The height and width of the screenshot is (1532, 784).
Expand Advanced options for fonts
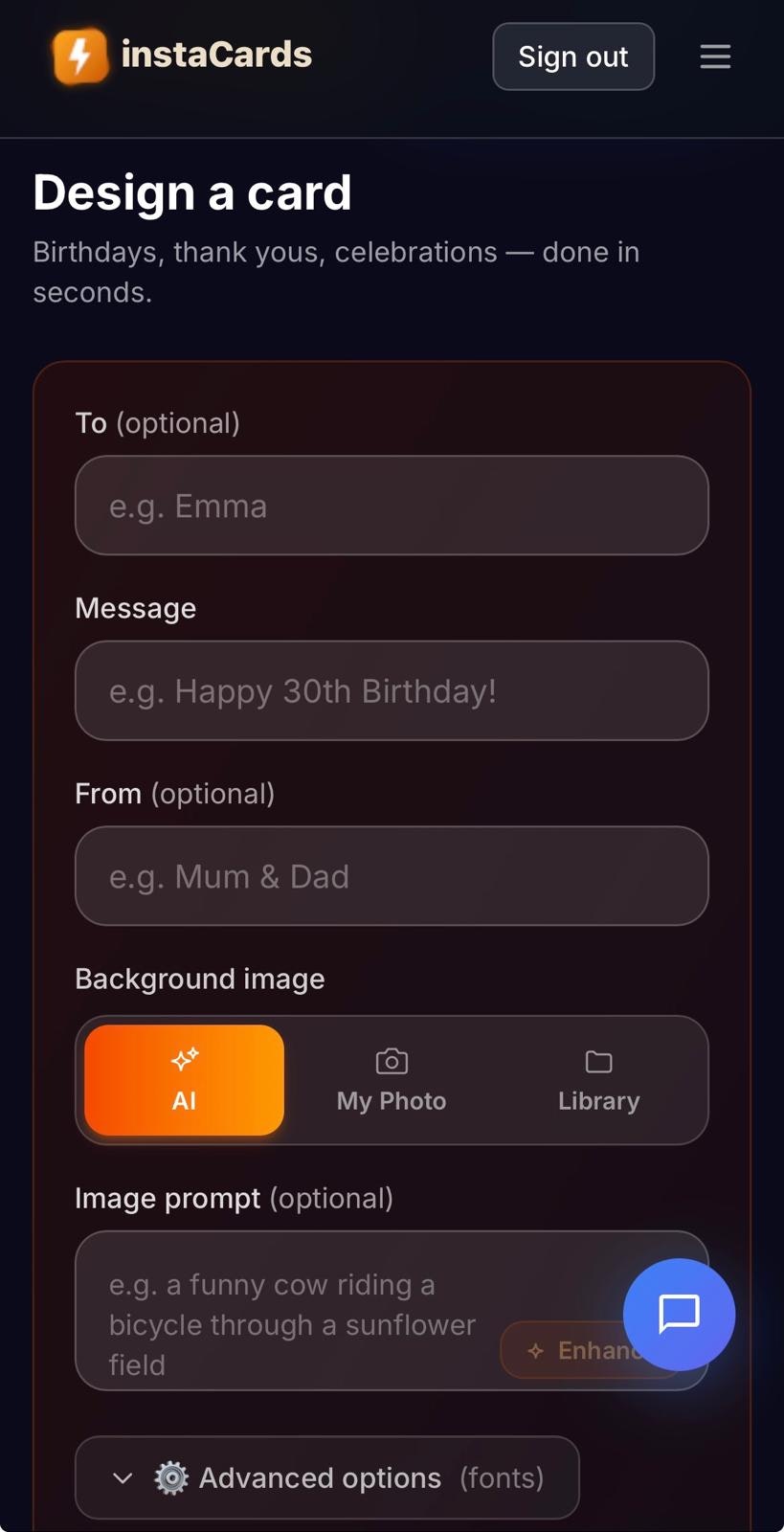tap(327, 1477)
